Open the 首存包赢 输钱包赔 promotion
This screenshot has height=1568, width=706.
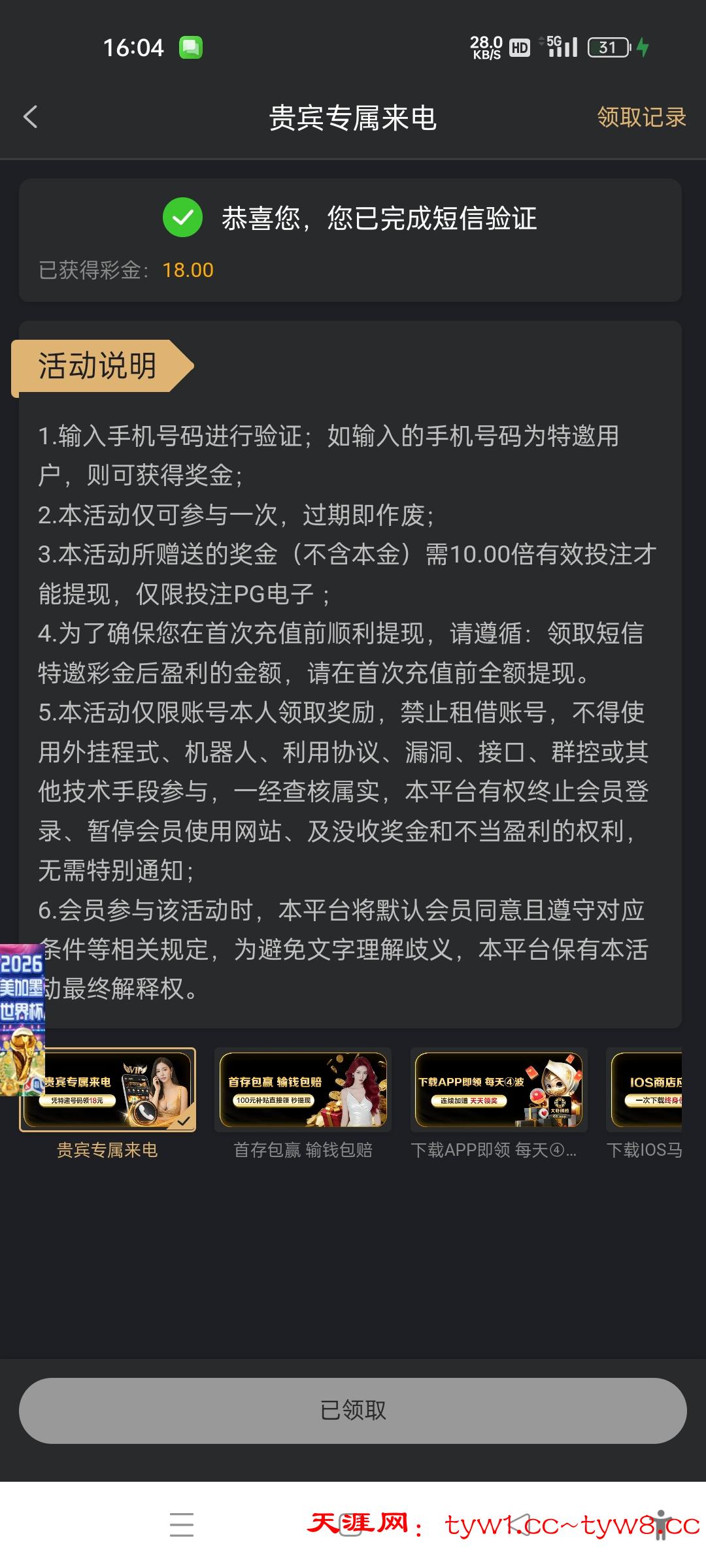tap(303, 1090)
